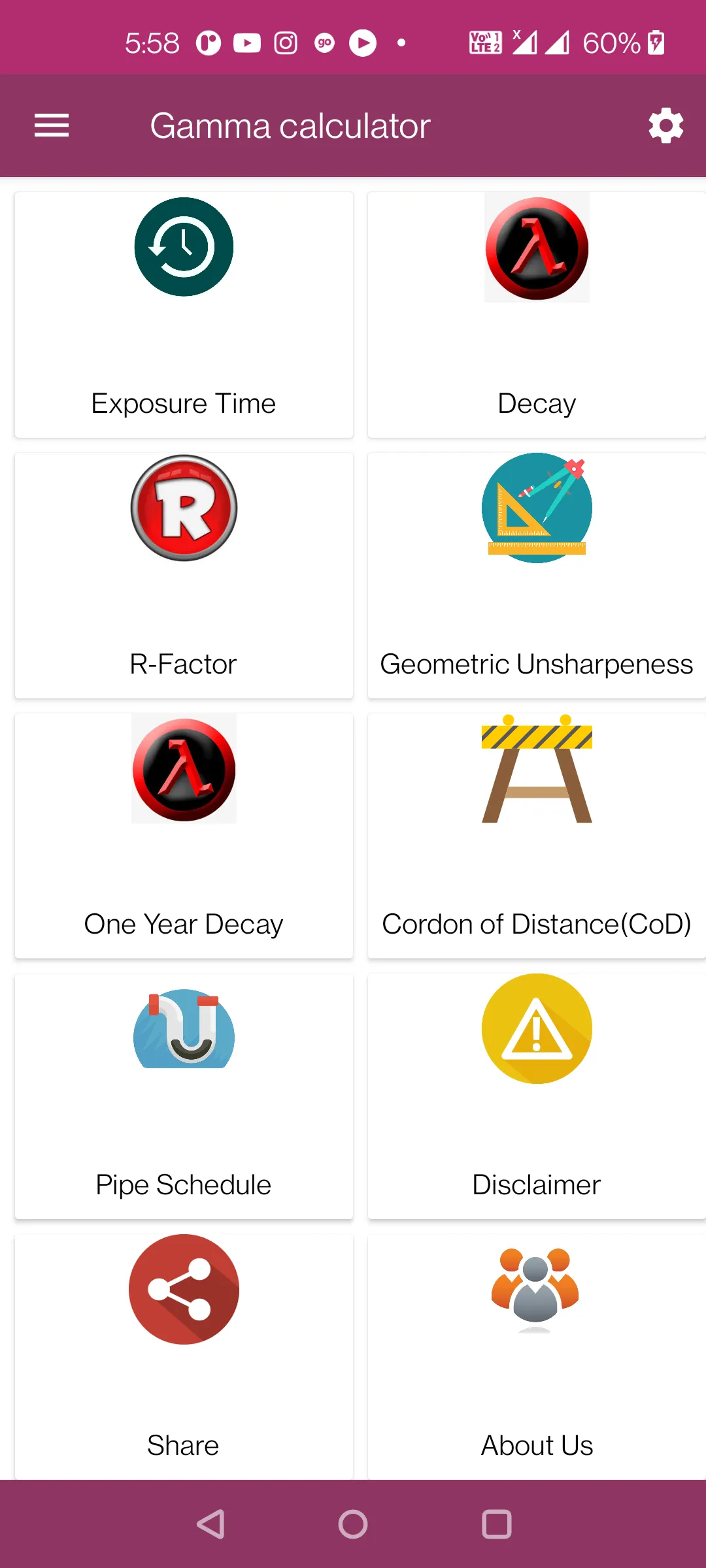706x1568 pixels.
Task: Open the hamburger navigation drawer
Action: coord(52,125)
